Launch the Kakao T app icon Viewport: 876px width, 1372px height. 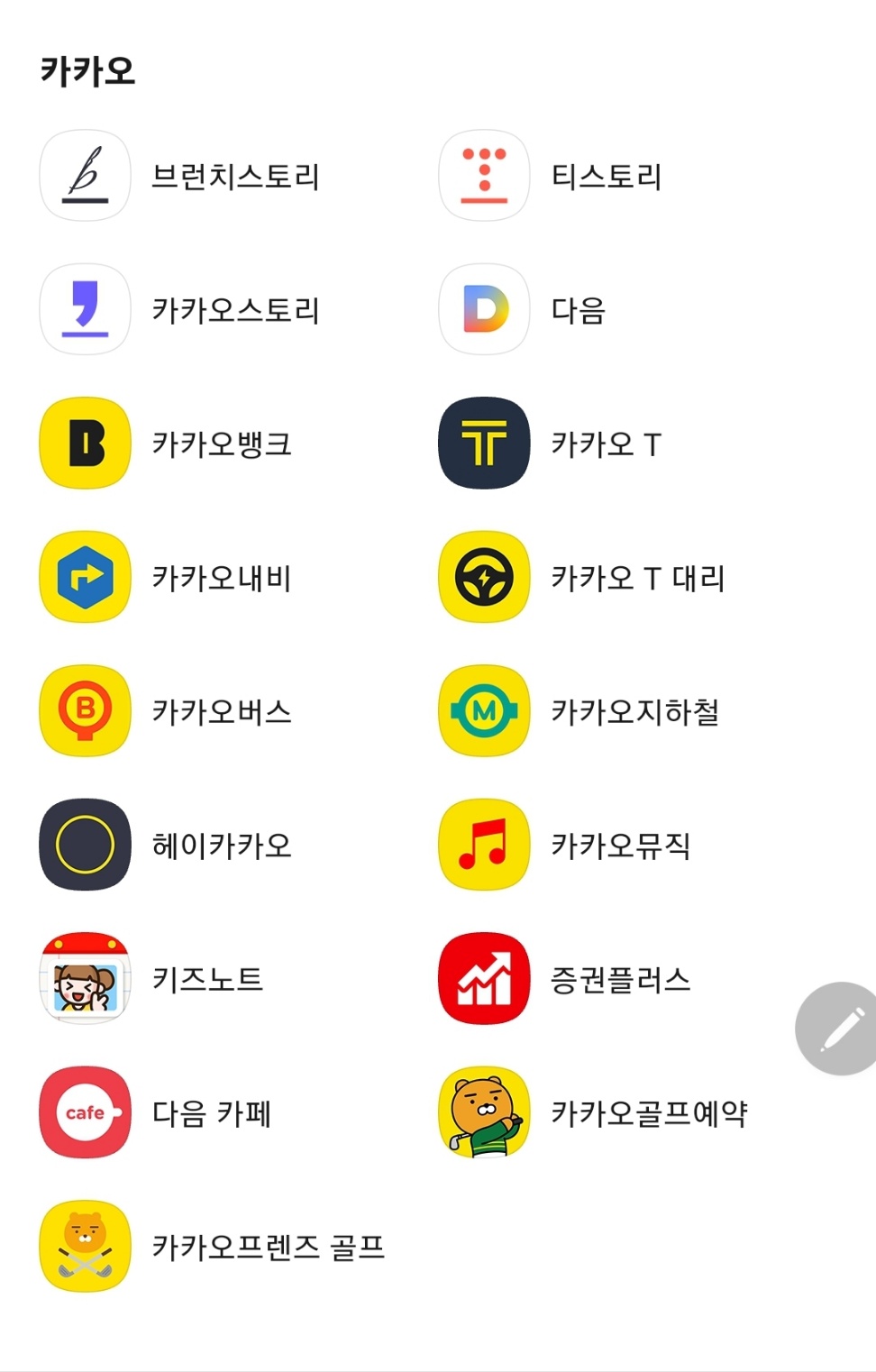[483, 444]
